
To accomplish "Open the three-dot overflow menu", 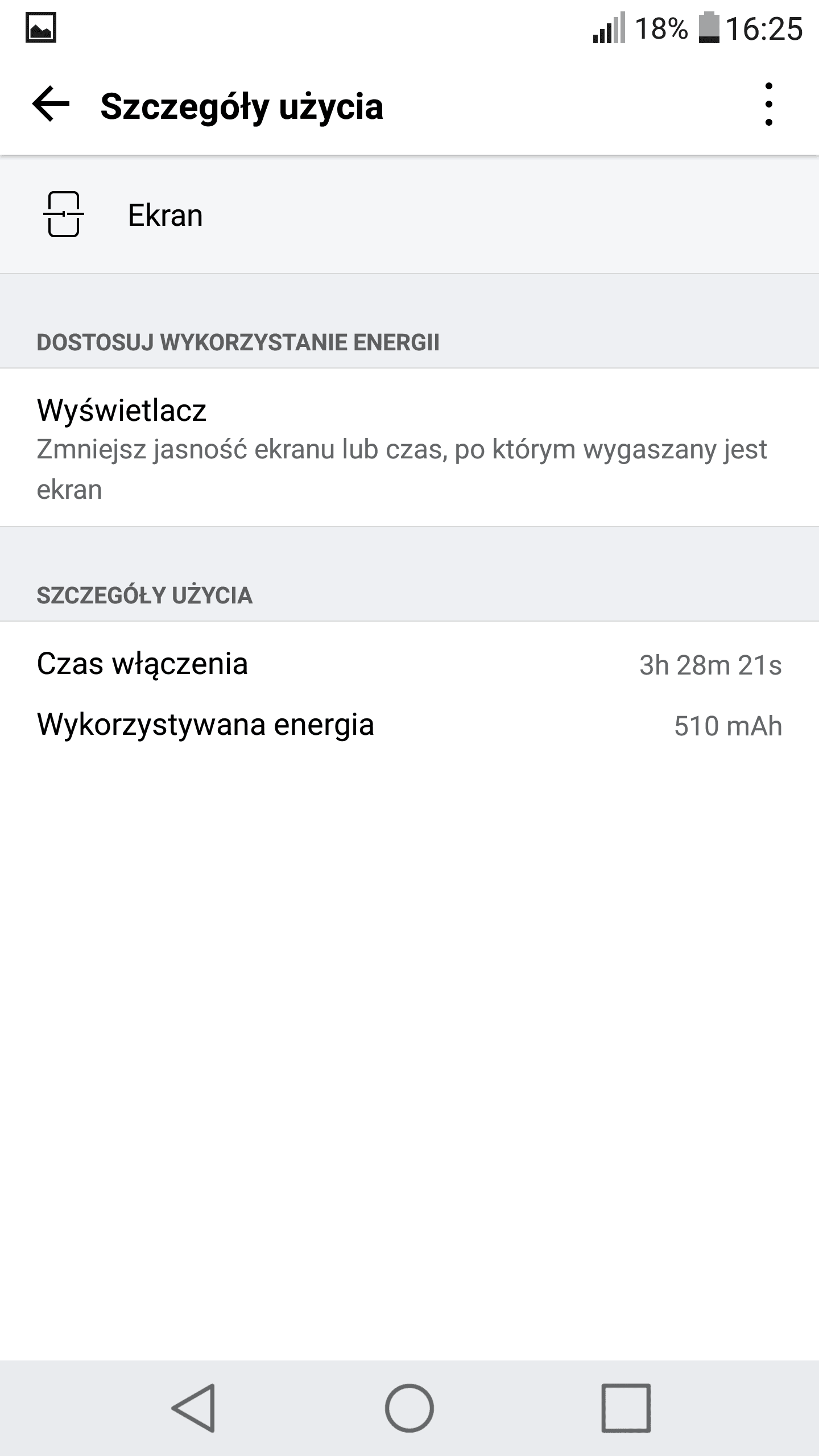I will [x=768, y=105].
